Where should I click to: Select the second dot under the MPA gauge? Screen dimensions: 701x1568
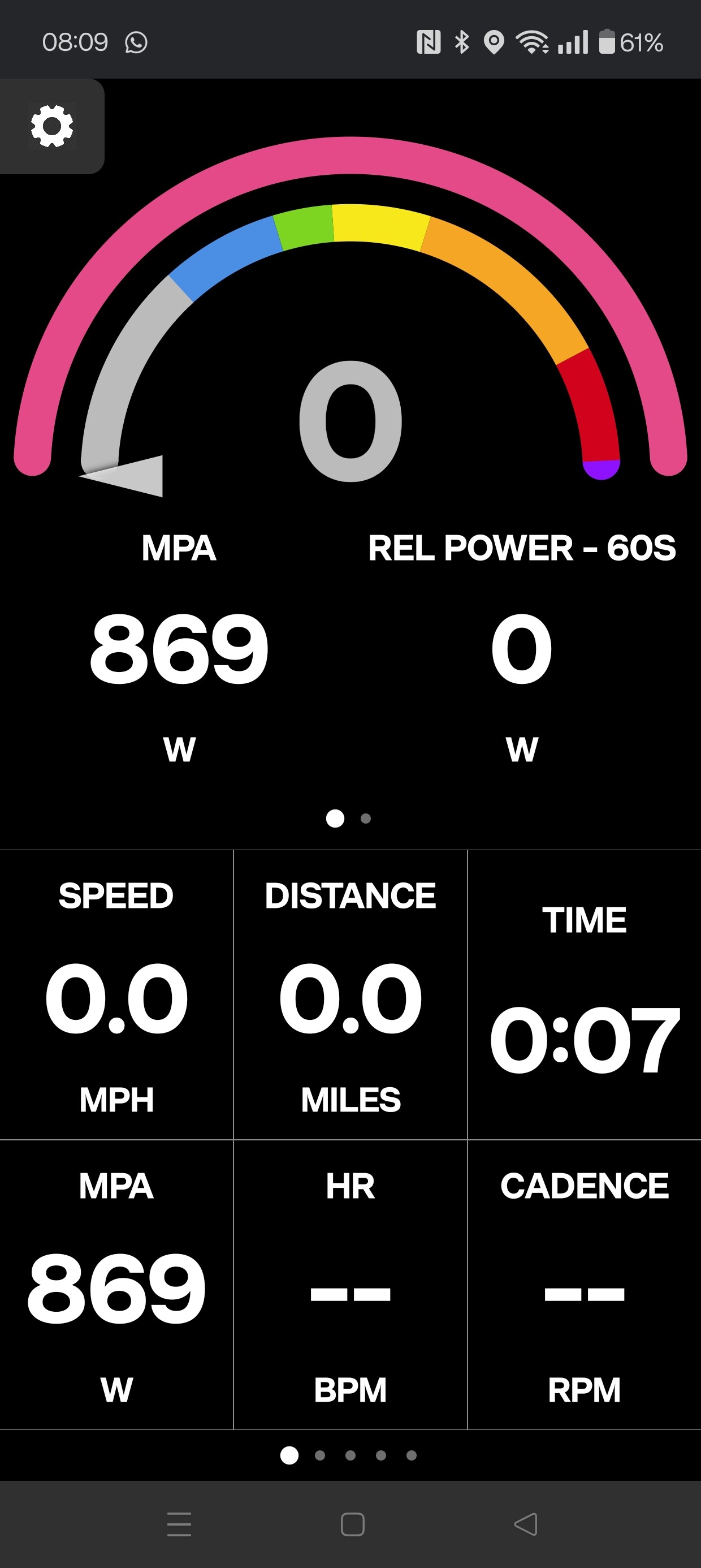click(366, 819)
